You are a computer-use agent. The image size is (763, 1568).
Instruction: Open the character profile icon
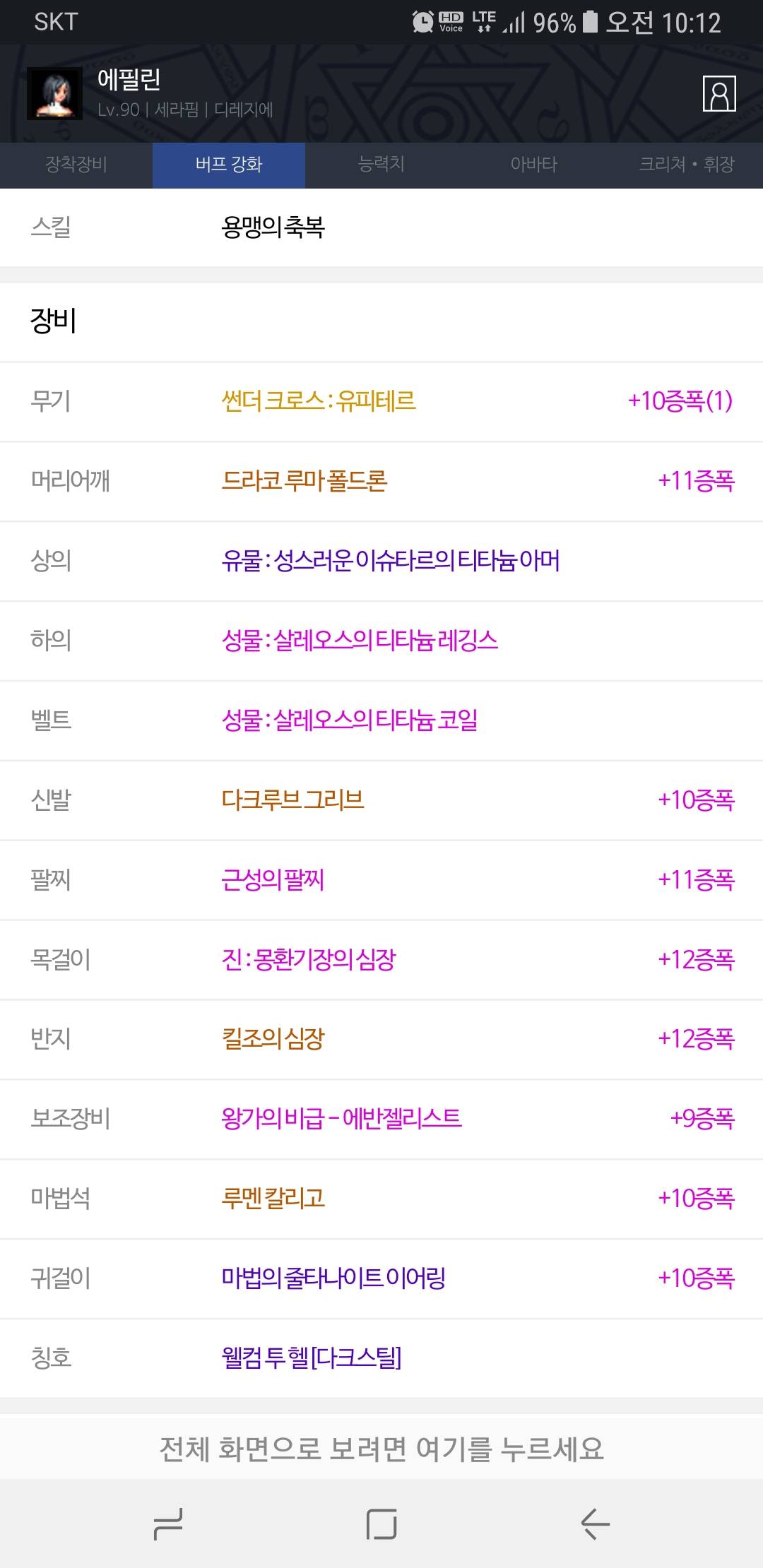coord(719,94)
